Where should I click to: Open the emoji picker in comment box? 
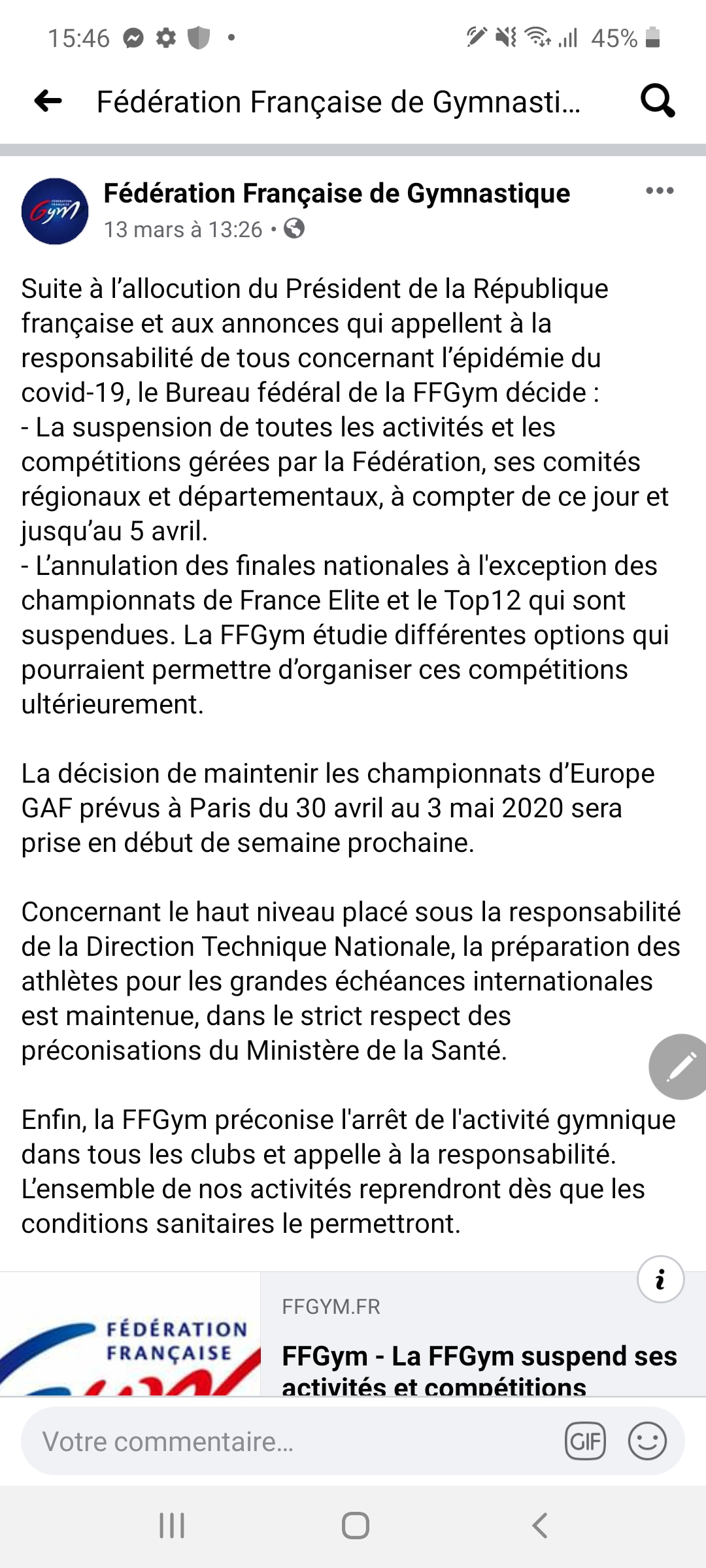[647, 1441]
